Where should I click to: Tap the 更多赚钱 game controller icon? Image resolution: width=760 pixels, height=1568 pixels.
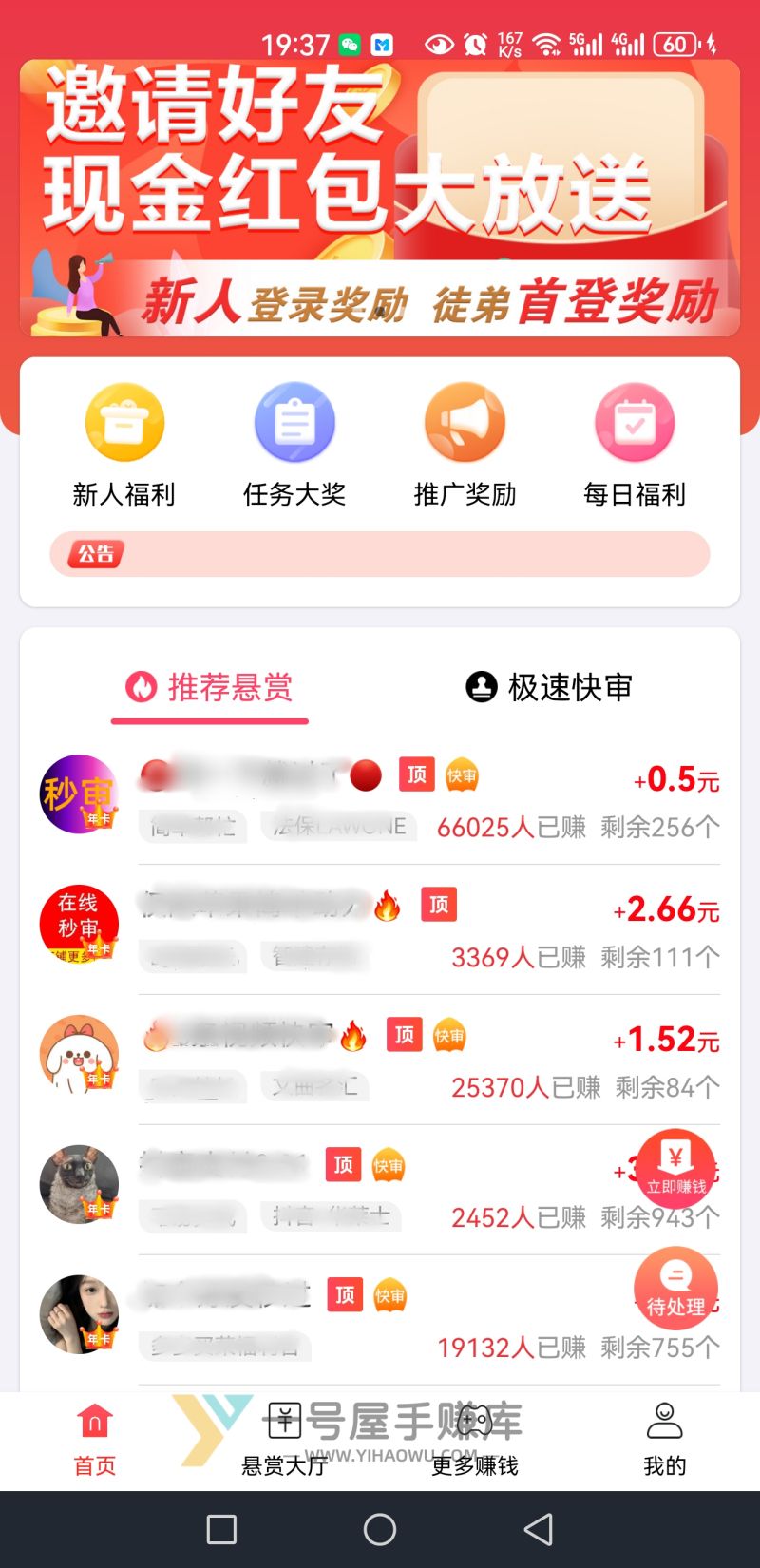tap(474, 1421)
